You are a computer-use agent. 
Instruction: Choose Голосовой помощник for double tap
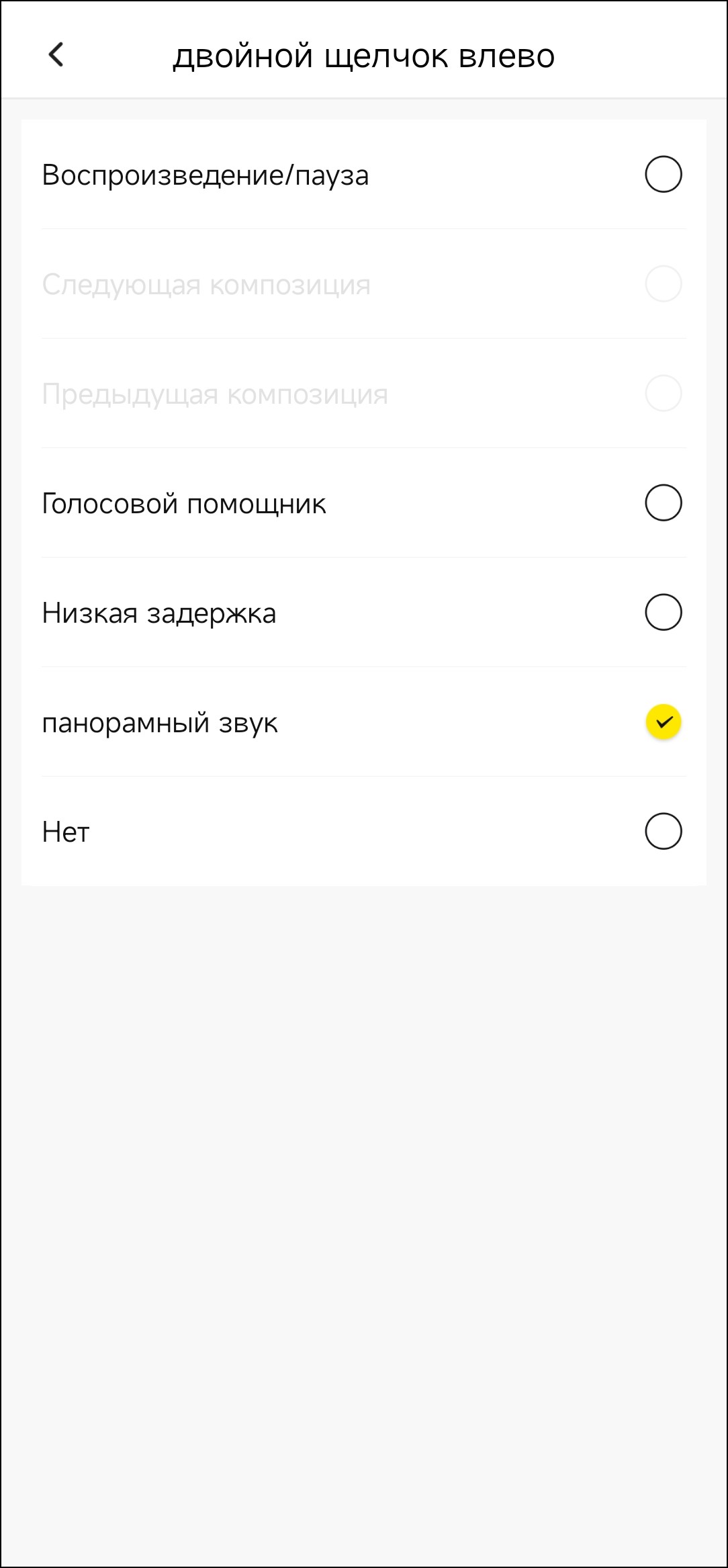pyautogui.click(x=663, y=503)
